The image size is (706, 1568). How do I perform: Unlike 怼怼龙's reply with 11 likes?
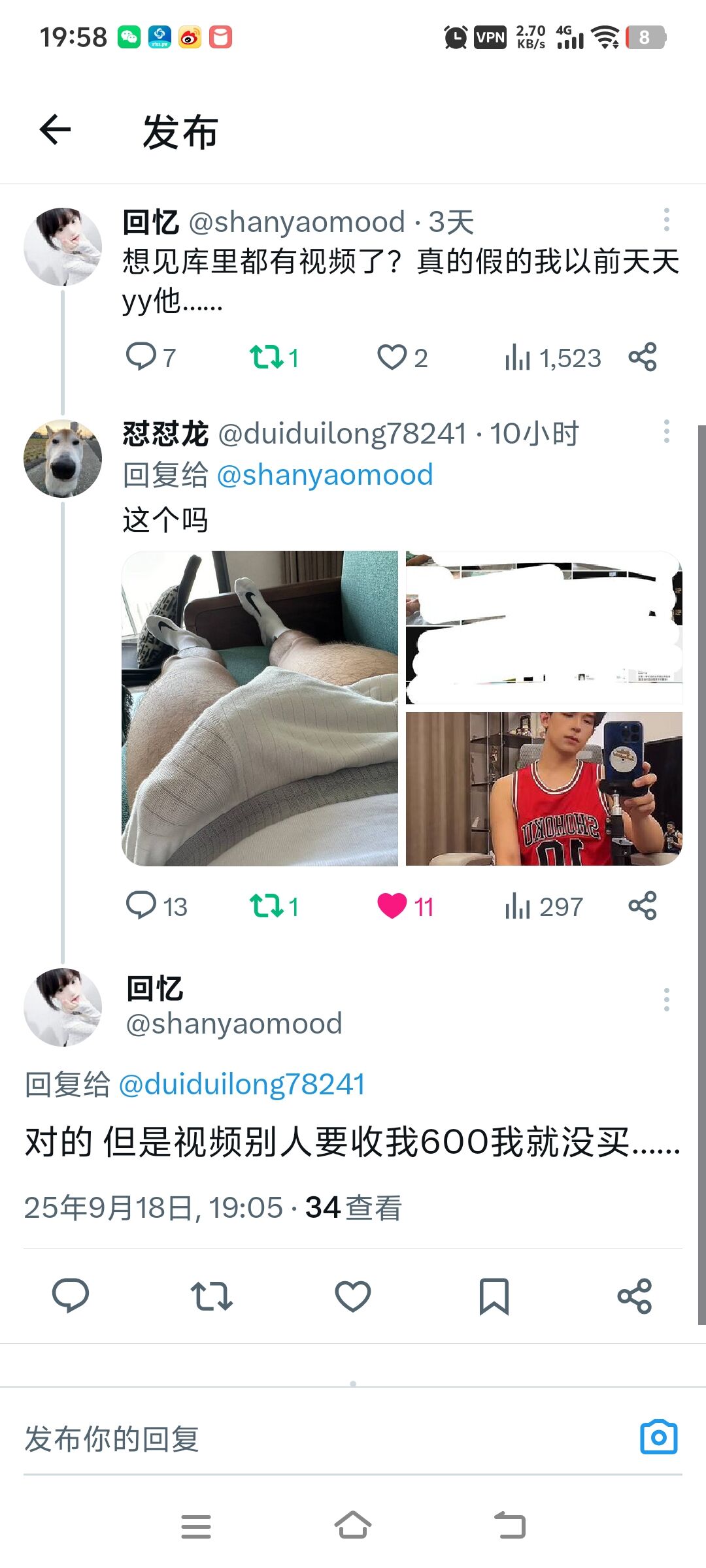pos(392,906)
